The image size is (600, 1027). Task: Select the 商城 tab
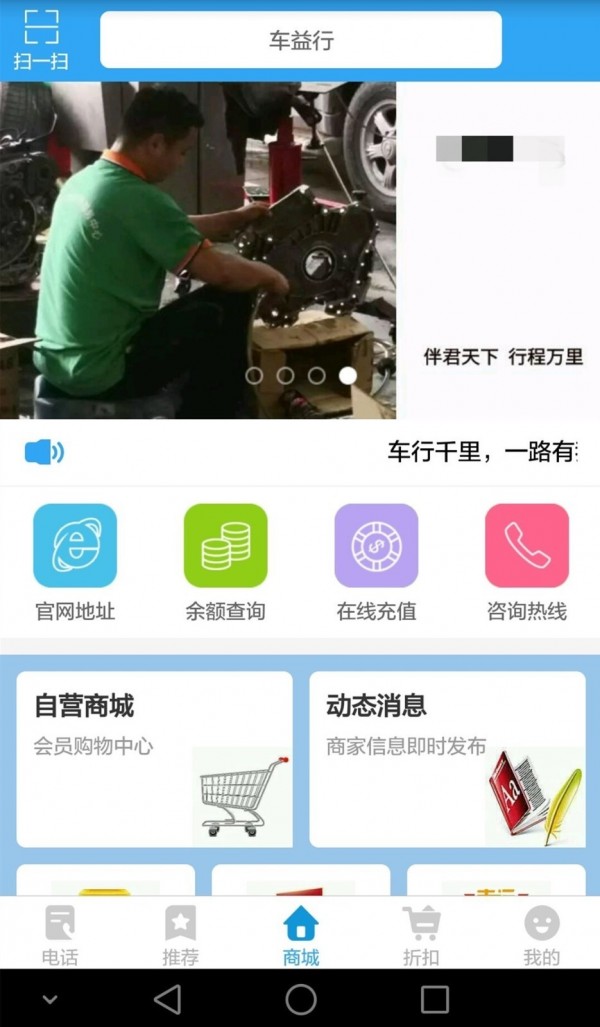pyautogui.click(x=300, y=934)
